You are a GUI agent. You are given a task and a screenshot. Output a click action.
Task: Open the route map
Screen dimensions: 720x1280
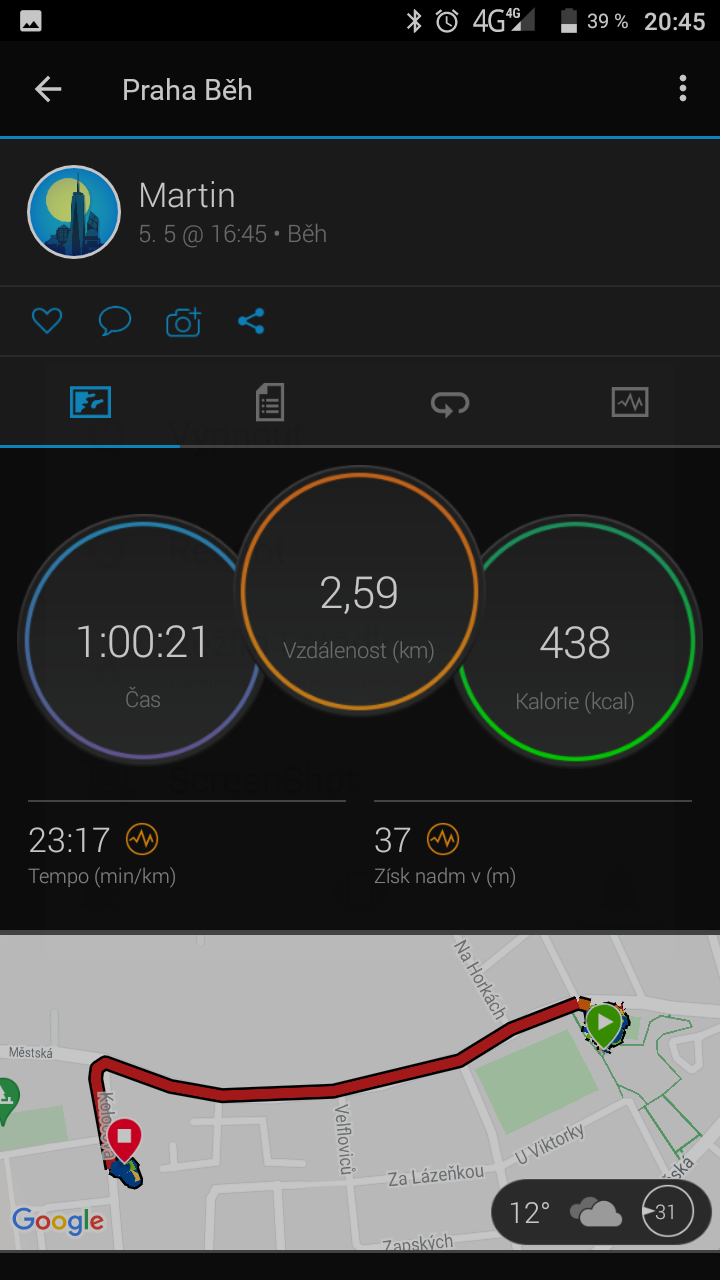[360, 1092]
